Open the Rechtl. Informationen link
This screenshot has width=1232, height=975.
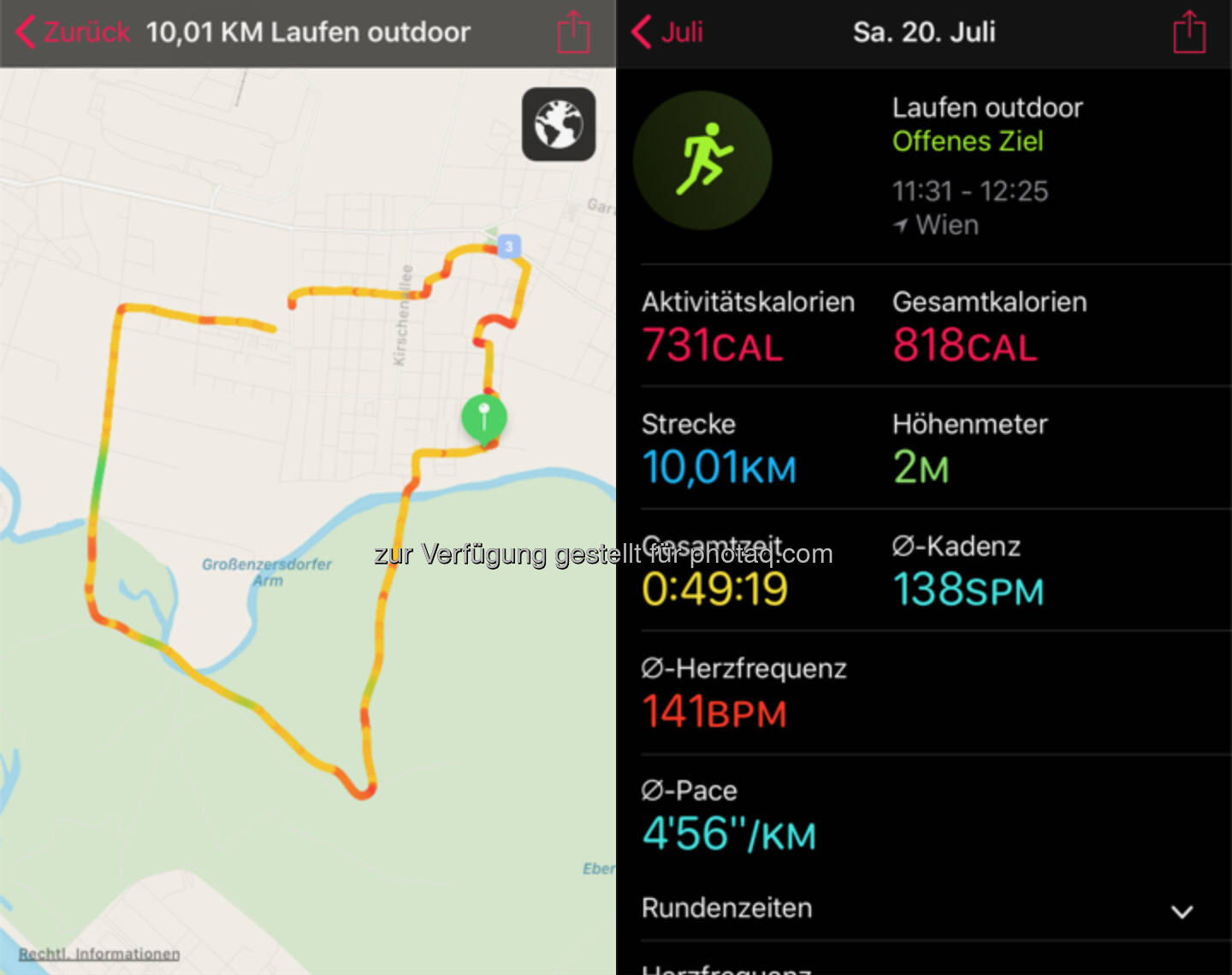[99, 954]
